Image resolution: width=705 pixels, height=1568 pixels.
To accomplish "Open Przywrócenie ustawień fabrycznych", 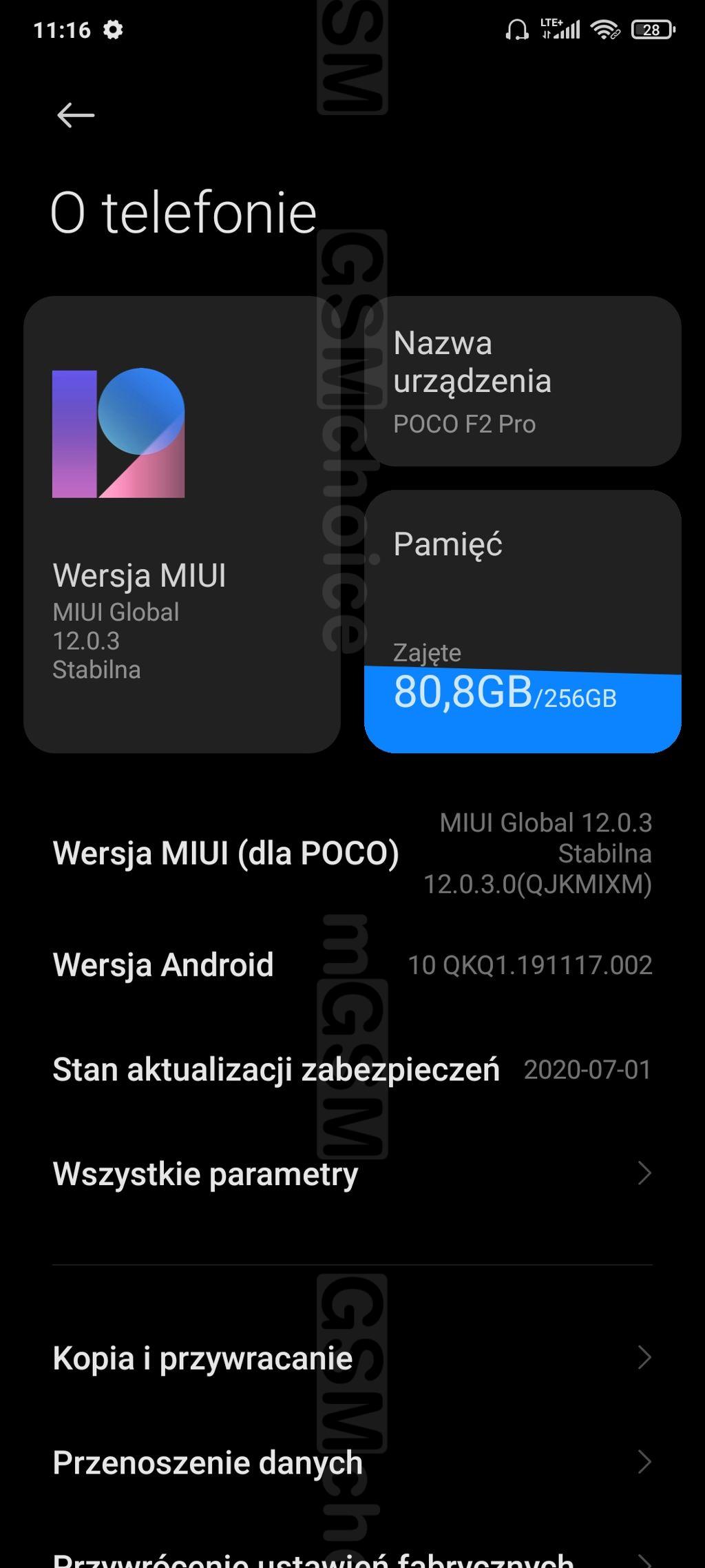I will [352, 1558].
